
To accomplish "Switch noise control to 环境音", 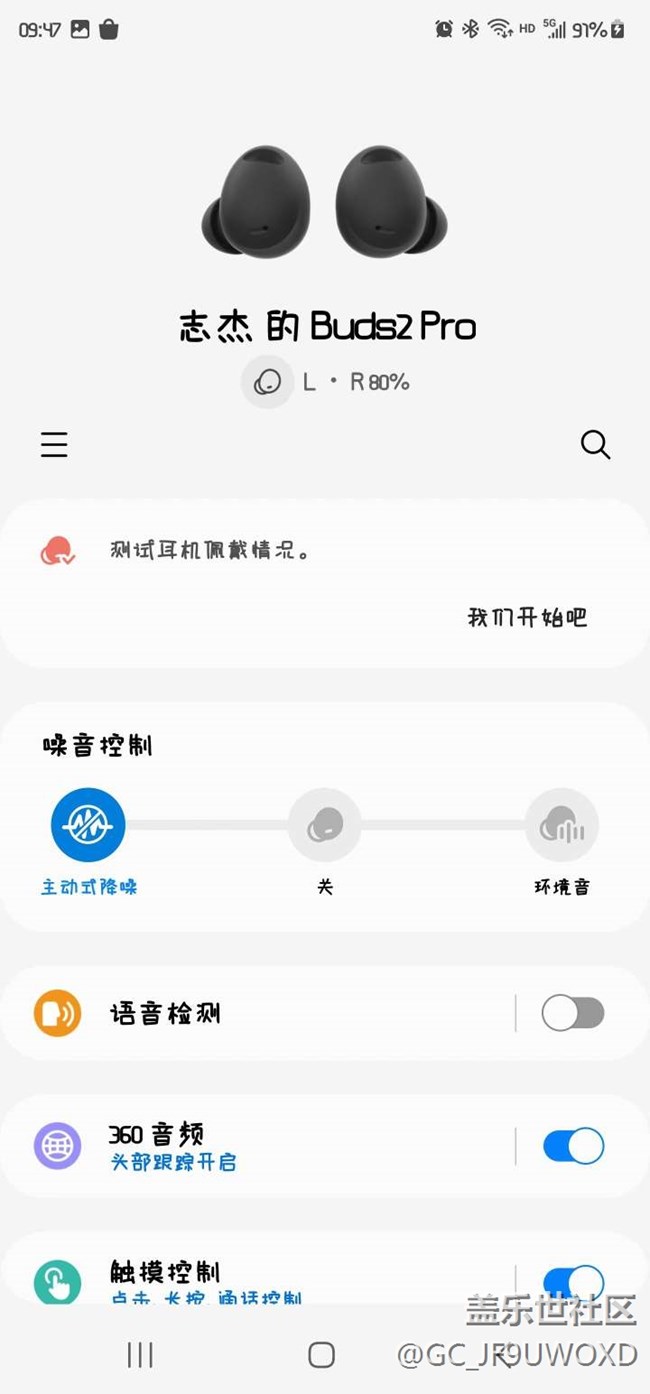I will click(561, 826).
